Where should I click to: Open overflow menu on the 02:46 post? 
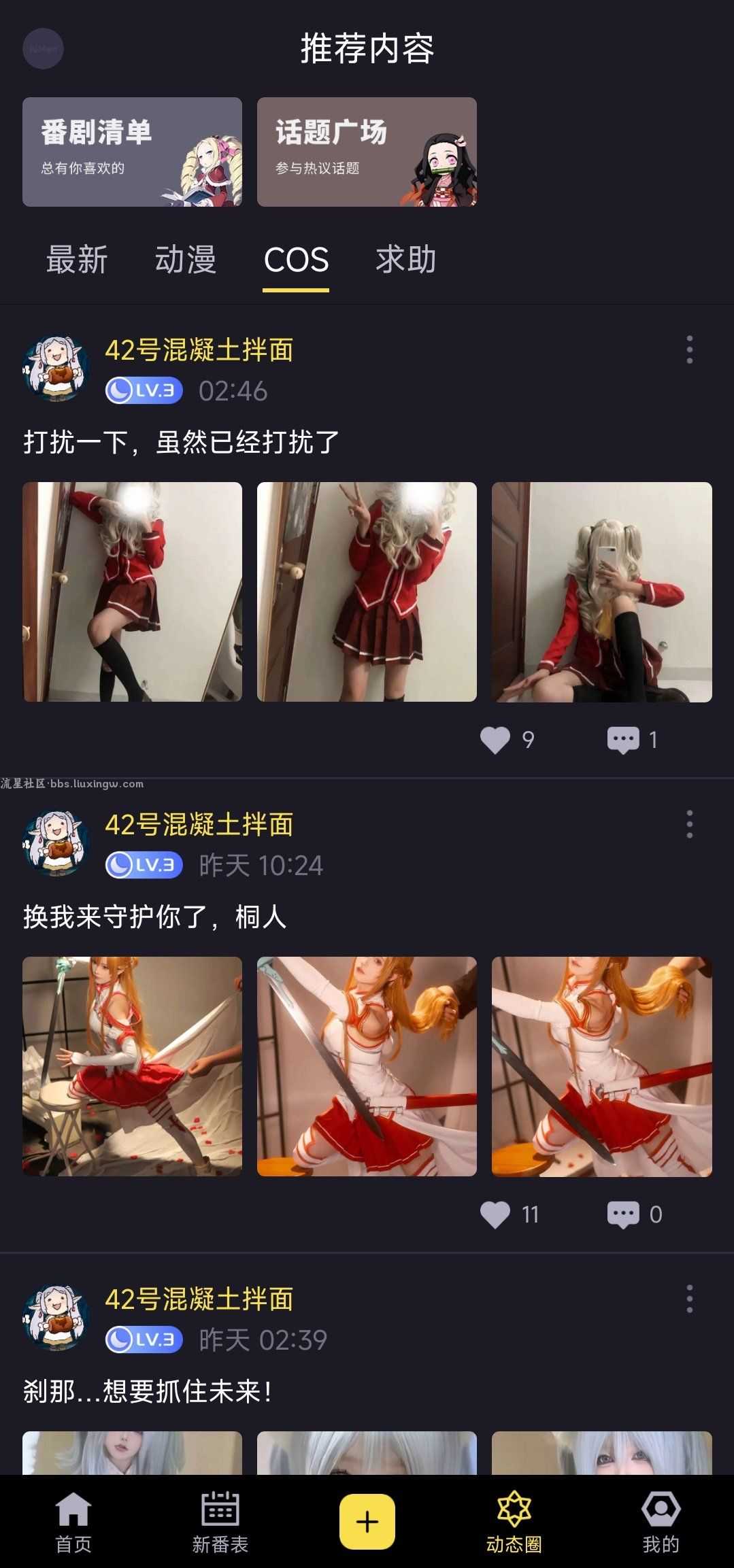(689, 350)
